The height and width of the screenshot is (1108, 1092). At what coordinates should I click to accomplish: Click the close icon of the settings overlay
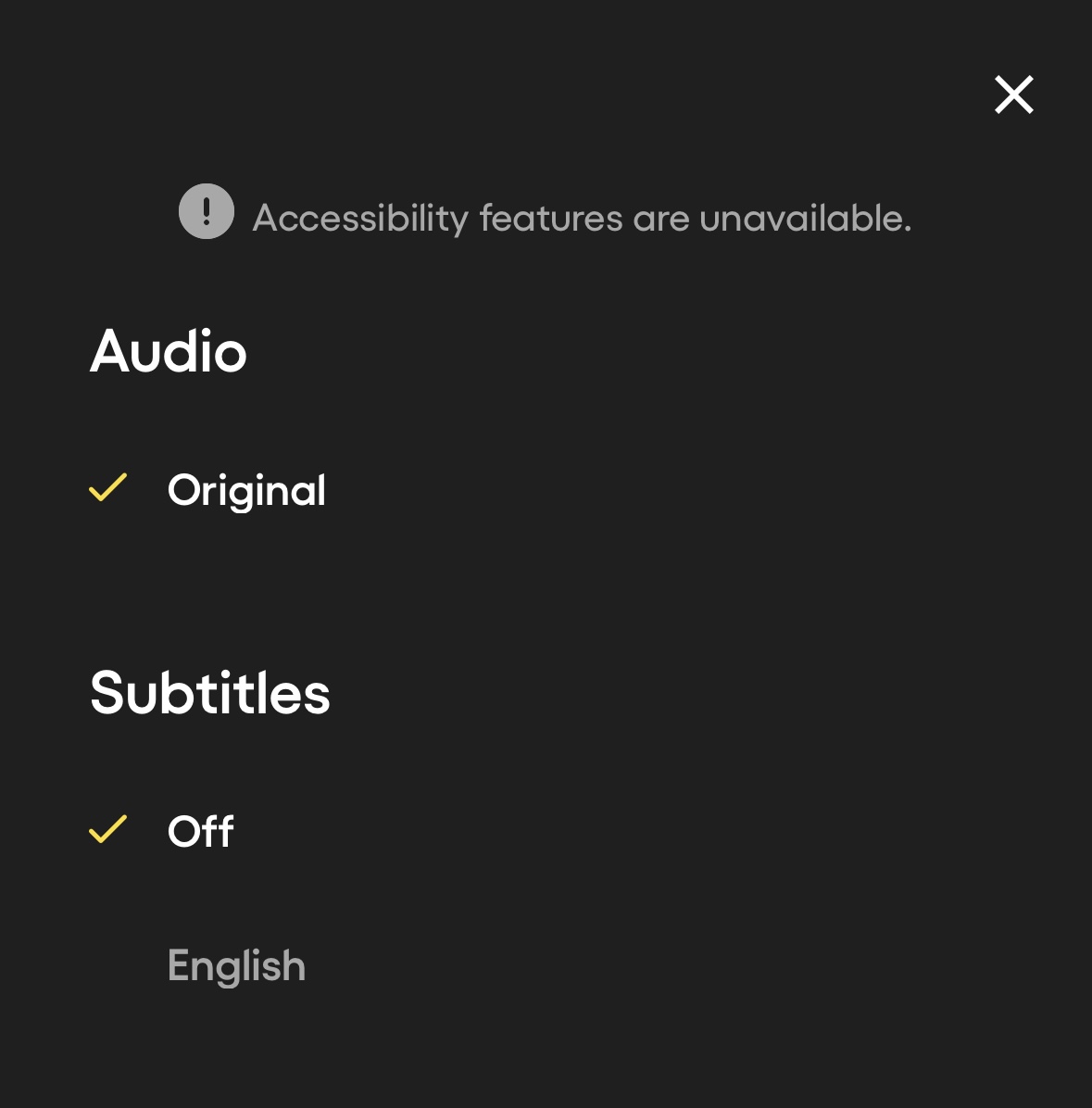[x=1013, y=94]
